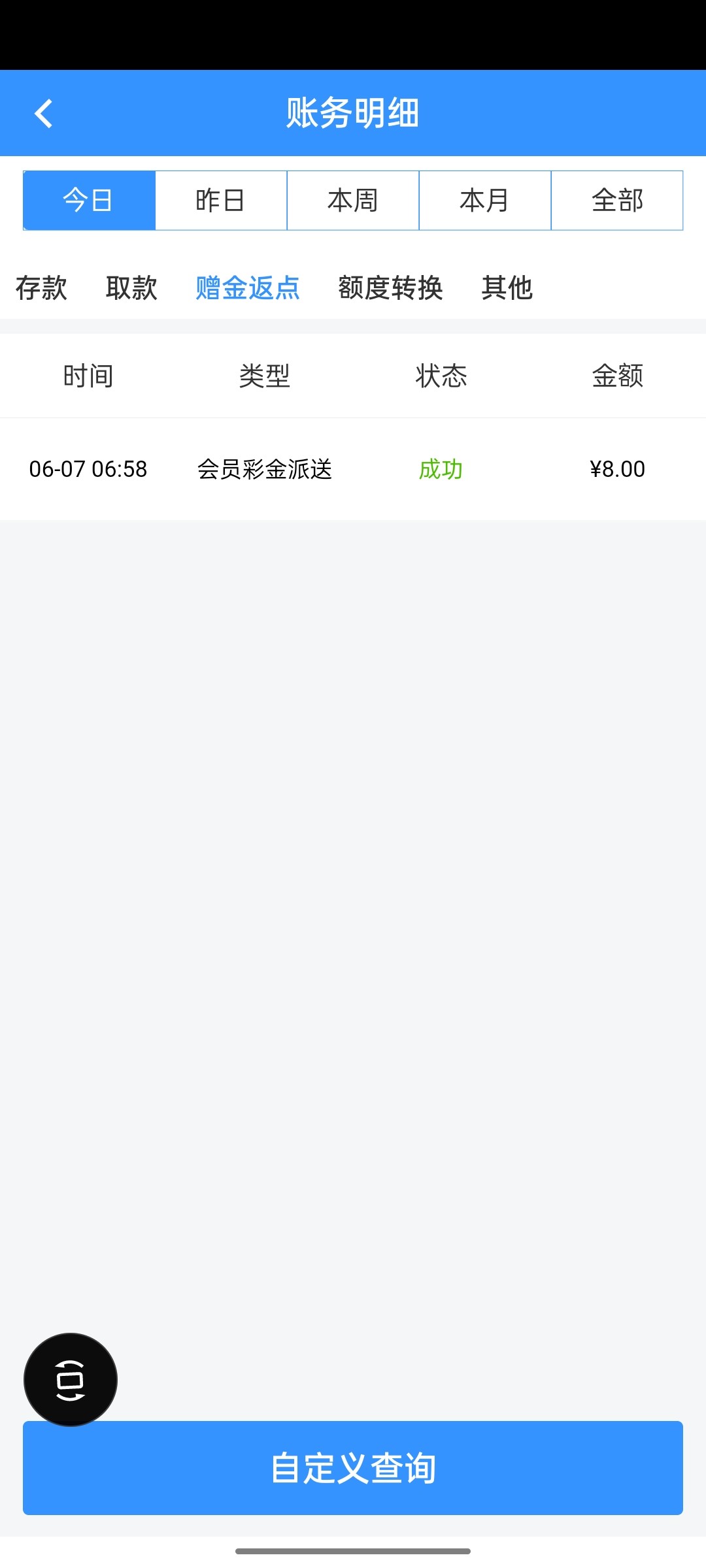Switch to the 取款 tab

tap(131, 287)
